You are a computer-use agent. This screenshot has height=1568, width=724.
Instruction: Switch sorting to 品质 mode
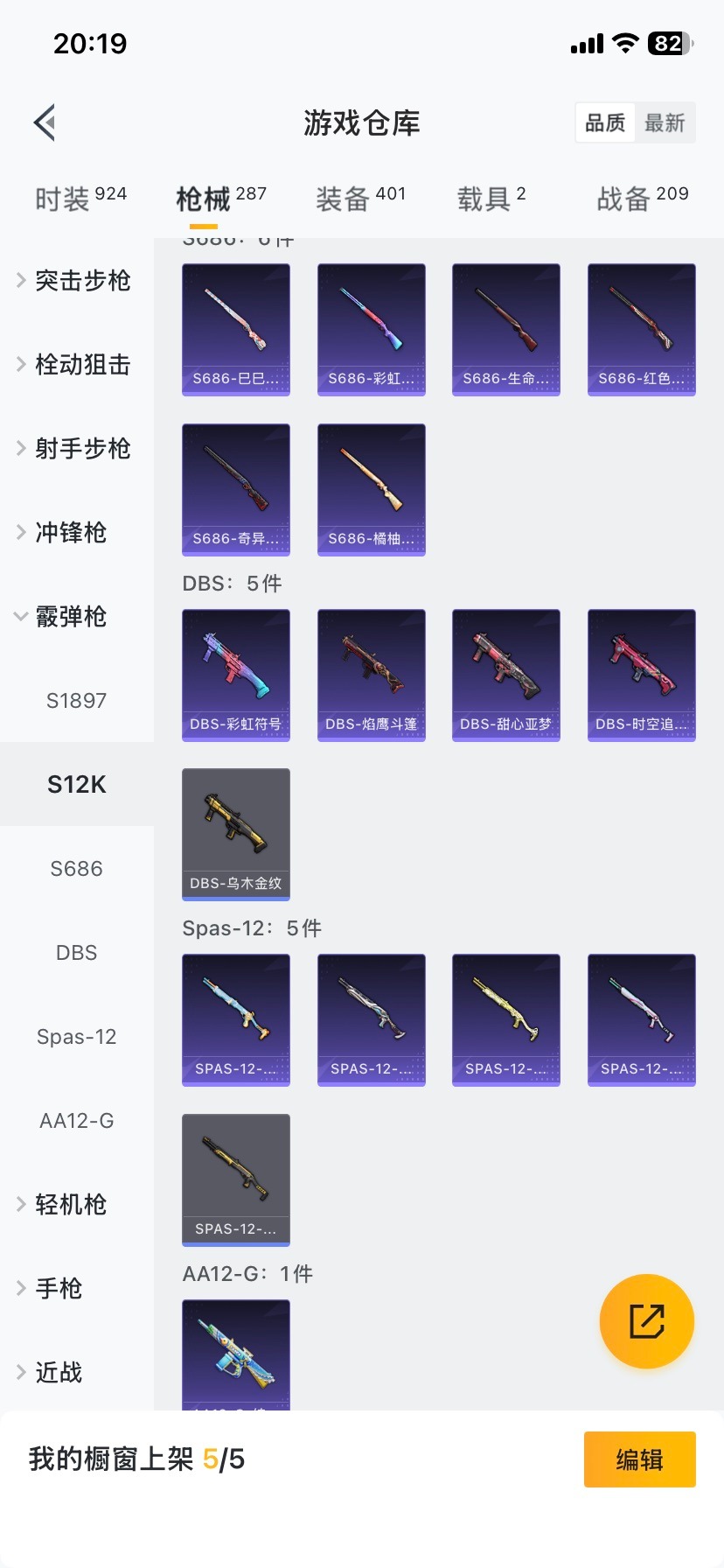[x=604, y=122]
